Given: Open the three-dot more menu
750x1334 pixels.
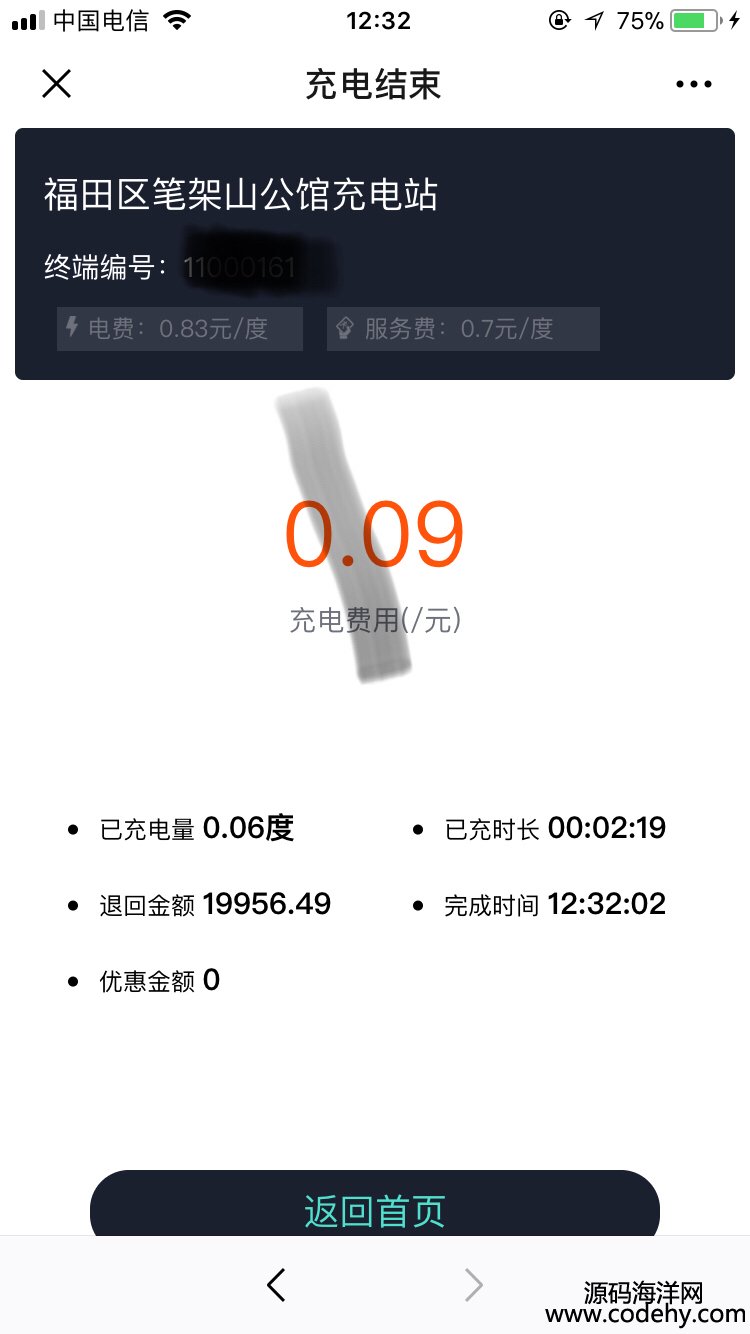Looking at the screenshot, I should click(694, 85).
